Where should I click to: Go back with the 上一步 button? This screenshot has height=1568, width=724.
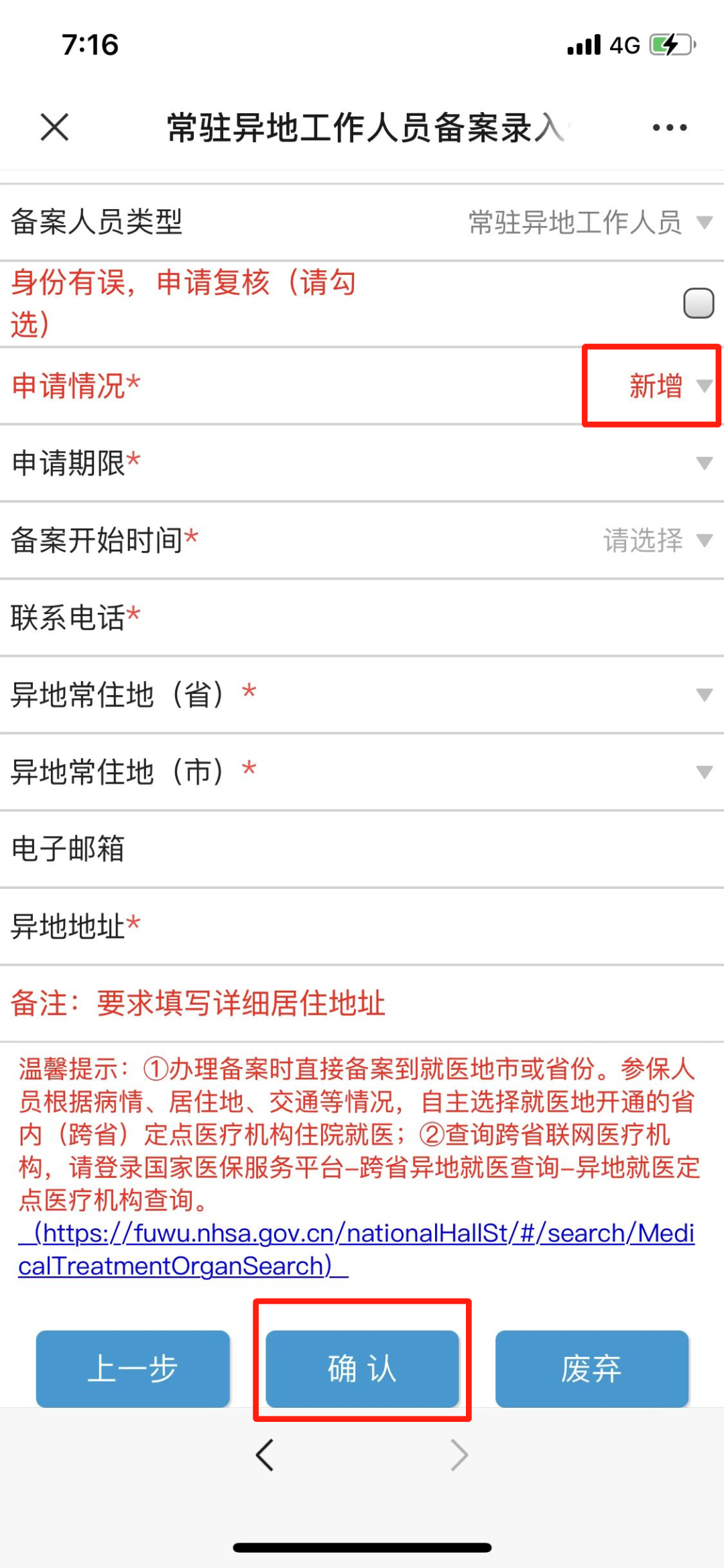(133, 1368)
